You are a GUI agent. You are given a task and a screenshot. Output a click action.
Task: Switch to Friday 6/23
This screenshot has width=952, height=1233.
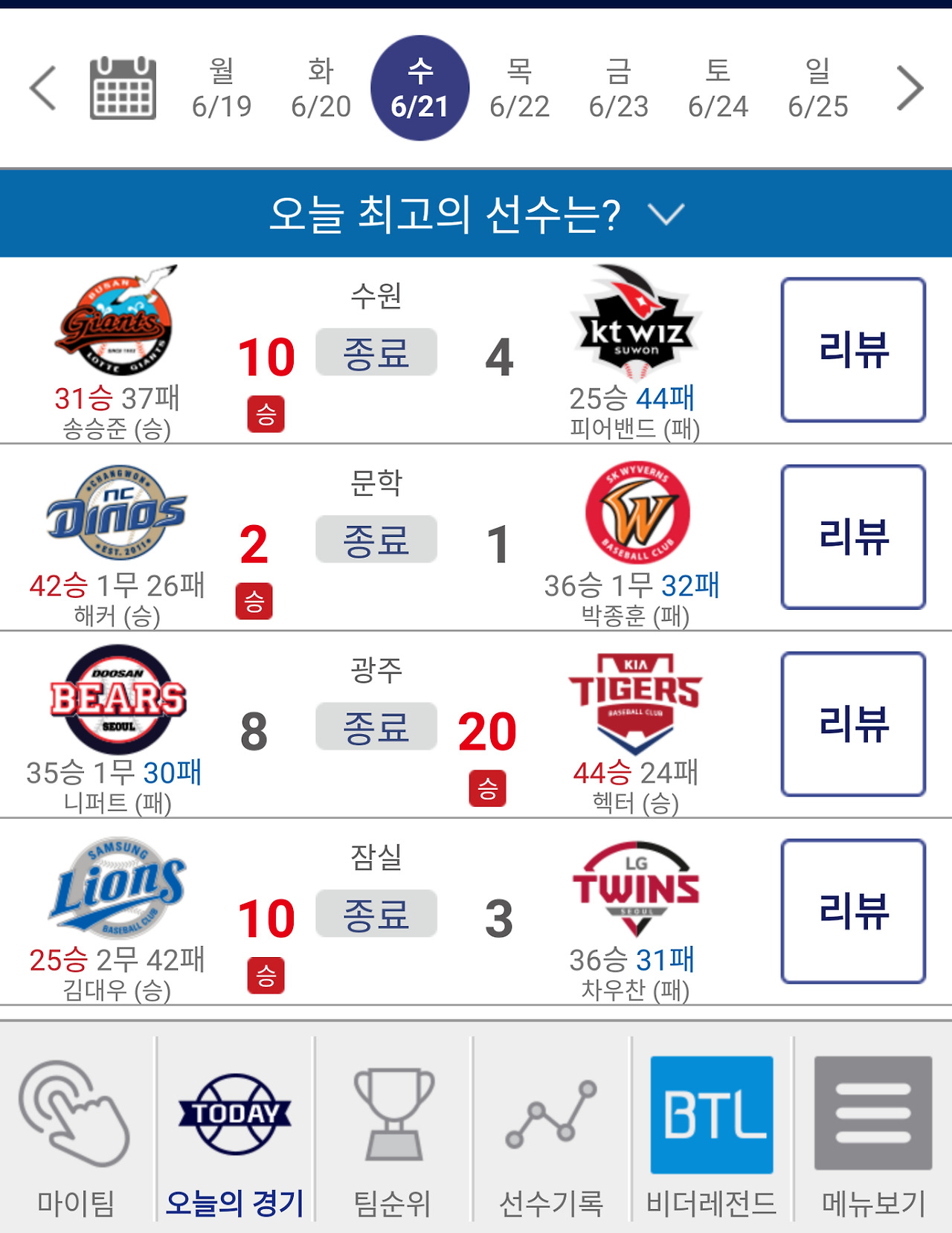(618, 88)
